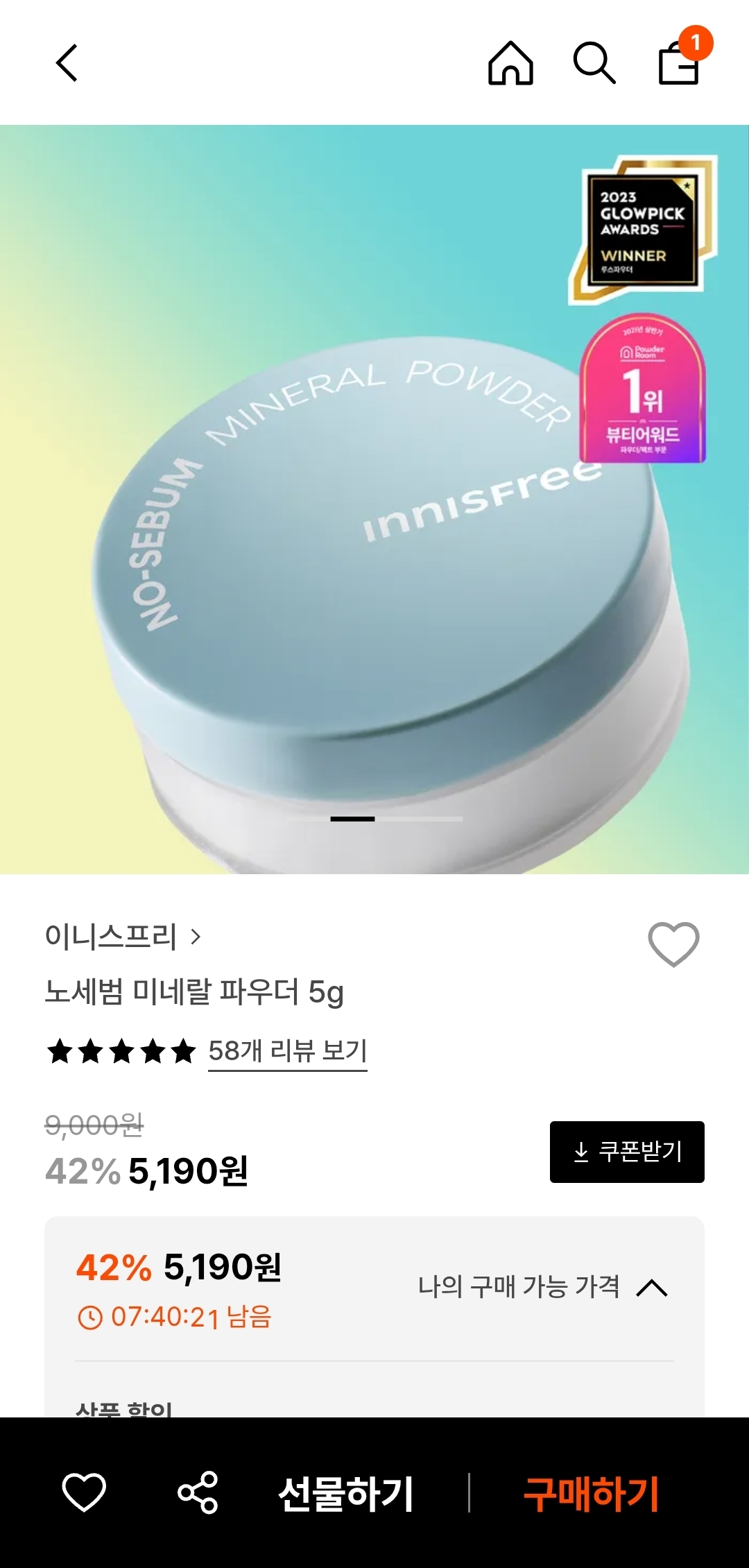This screenshot has width=749, height=1568.
Task: Tap the heart beside the product title
Action: [x=673, y=944]
